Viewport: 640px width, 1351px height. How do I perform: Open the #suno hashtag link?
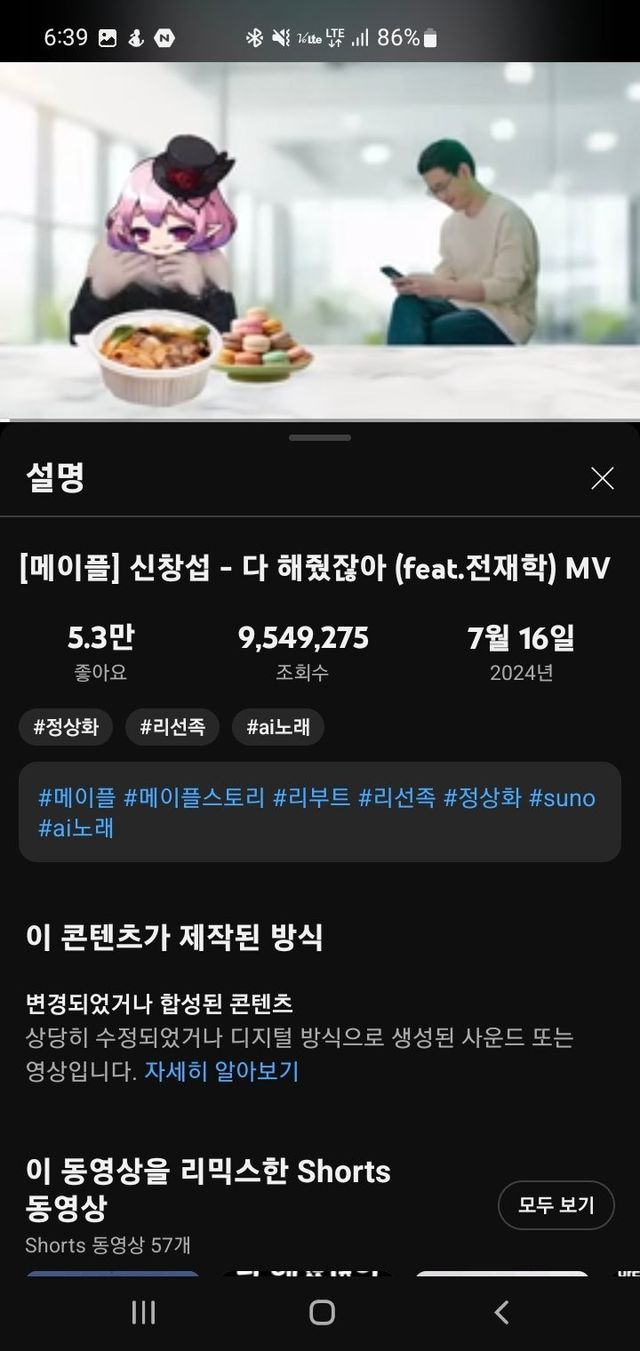562,798
